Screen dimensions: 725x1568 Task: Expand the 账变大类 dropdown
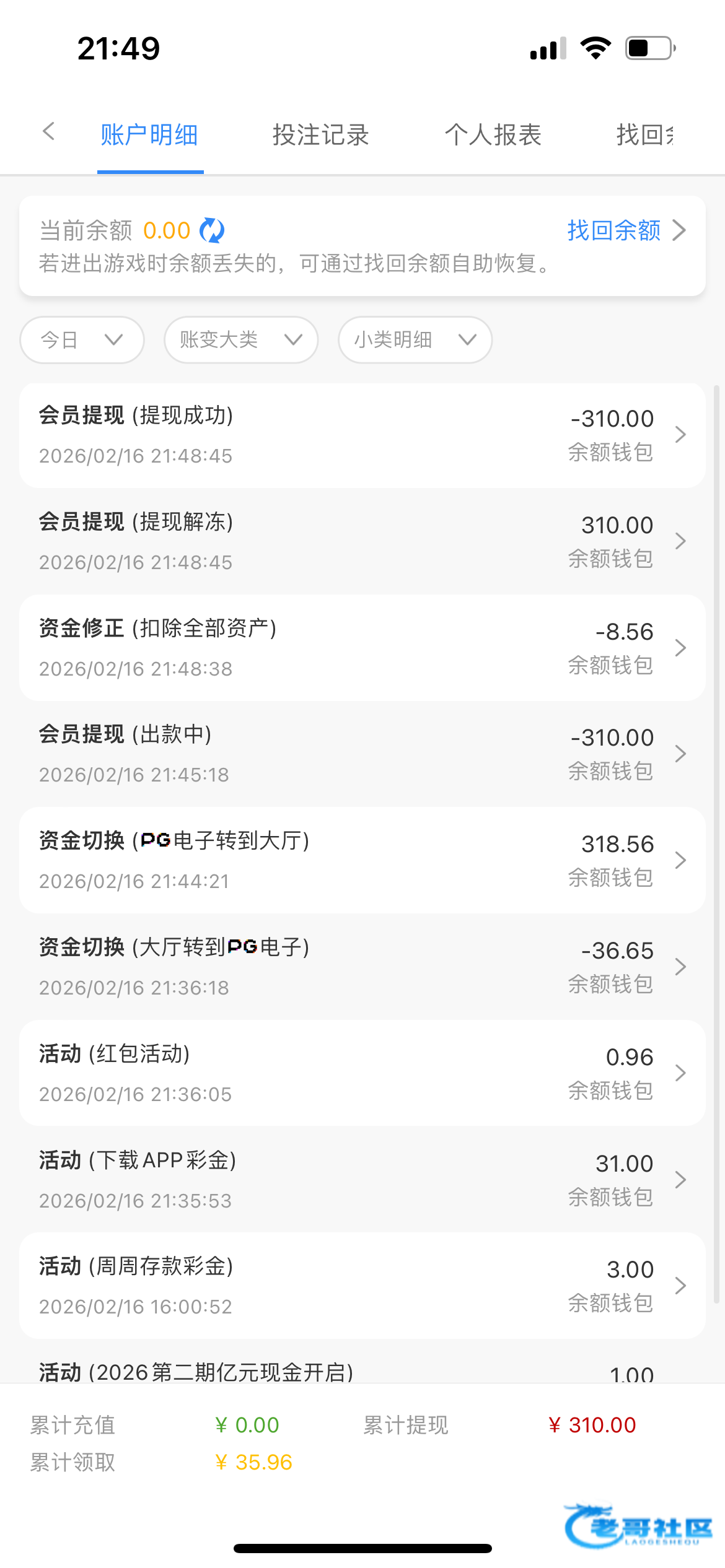(x=241, y=340)
